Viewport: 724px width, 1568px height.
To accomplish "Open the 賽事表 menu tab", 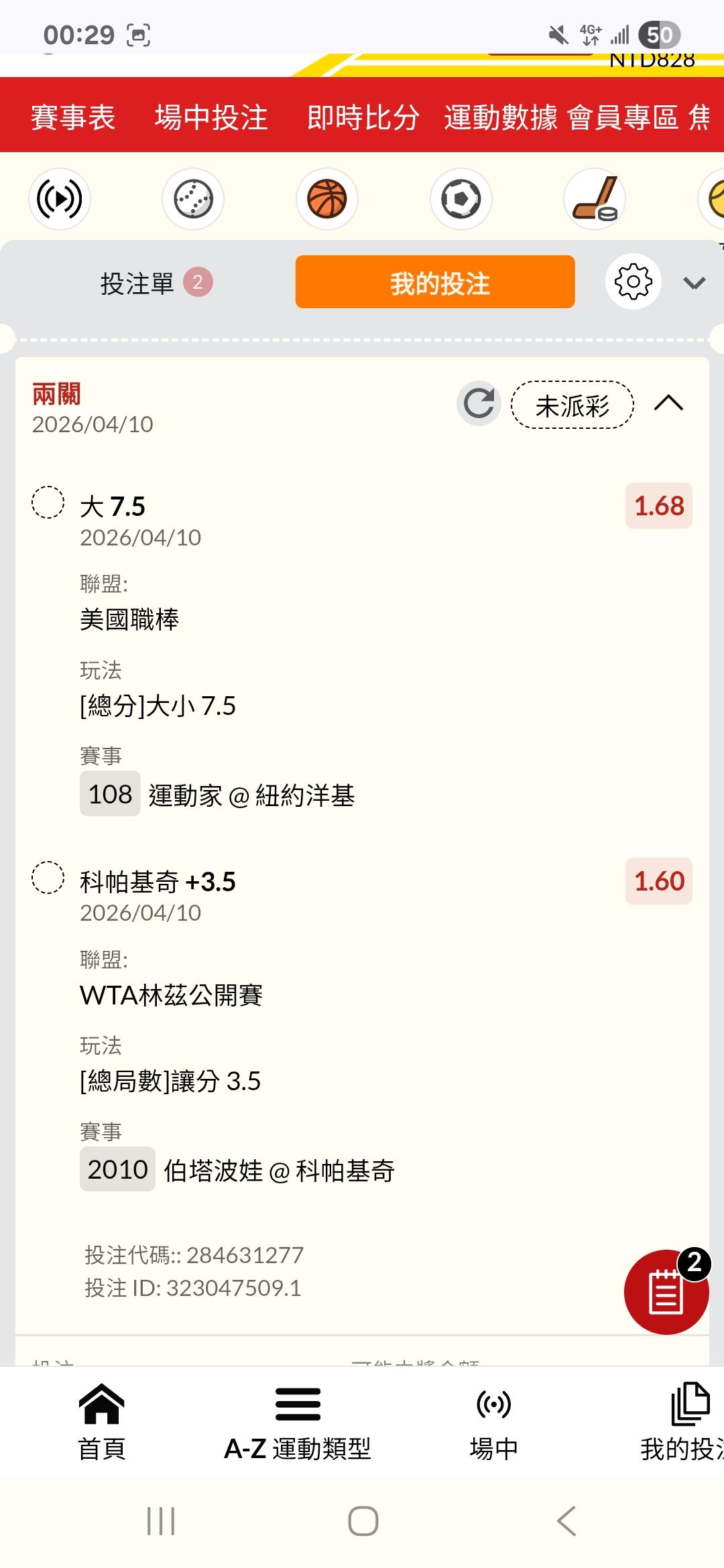I will (x=73, y=117).
